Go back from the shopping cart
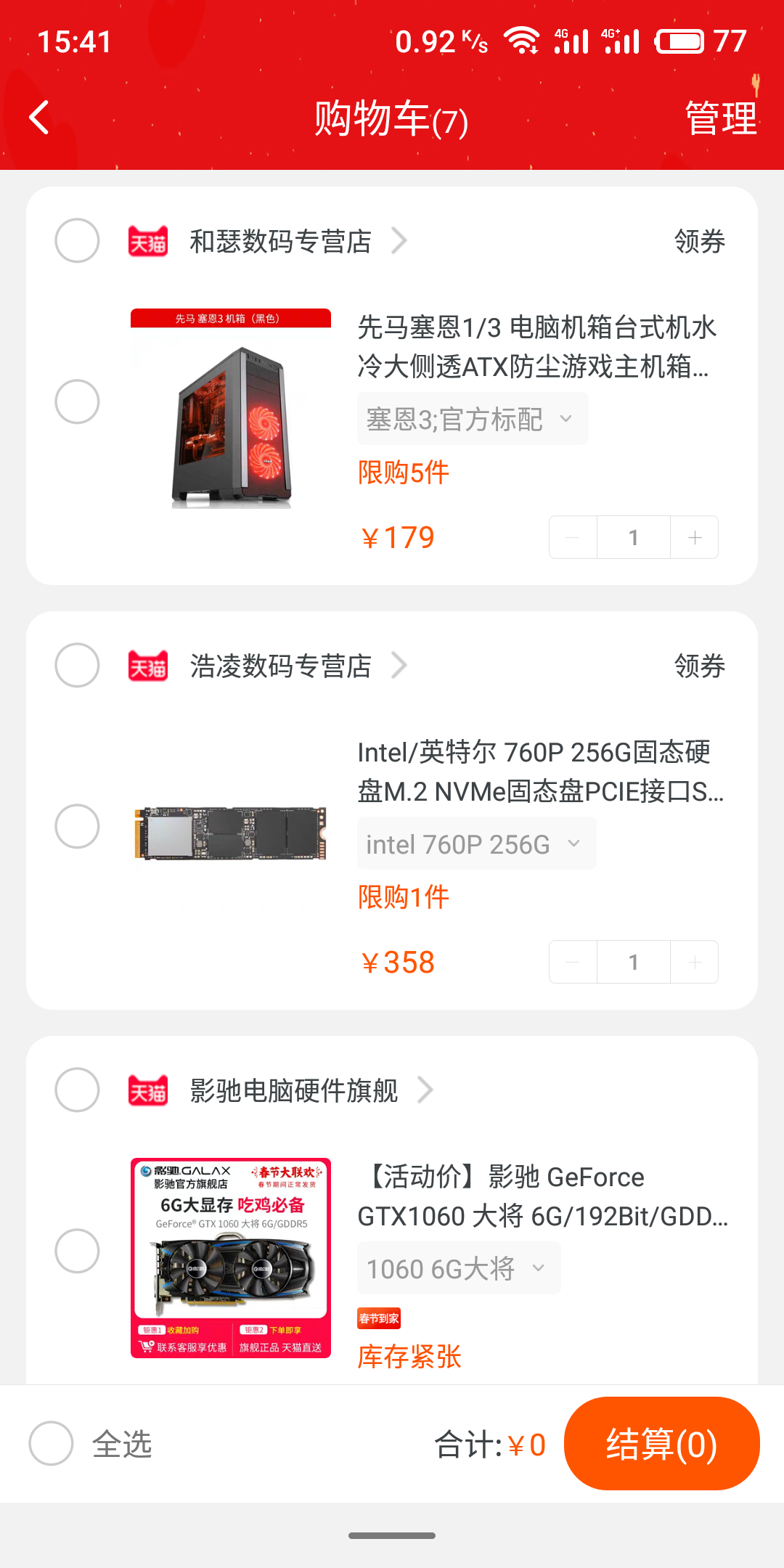 (40, 118)
